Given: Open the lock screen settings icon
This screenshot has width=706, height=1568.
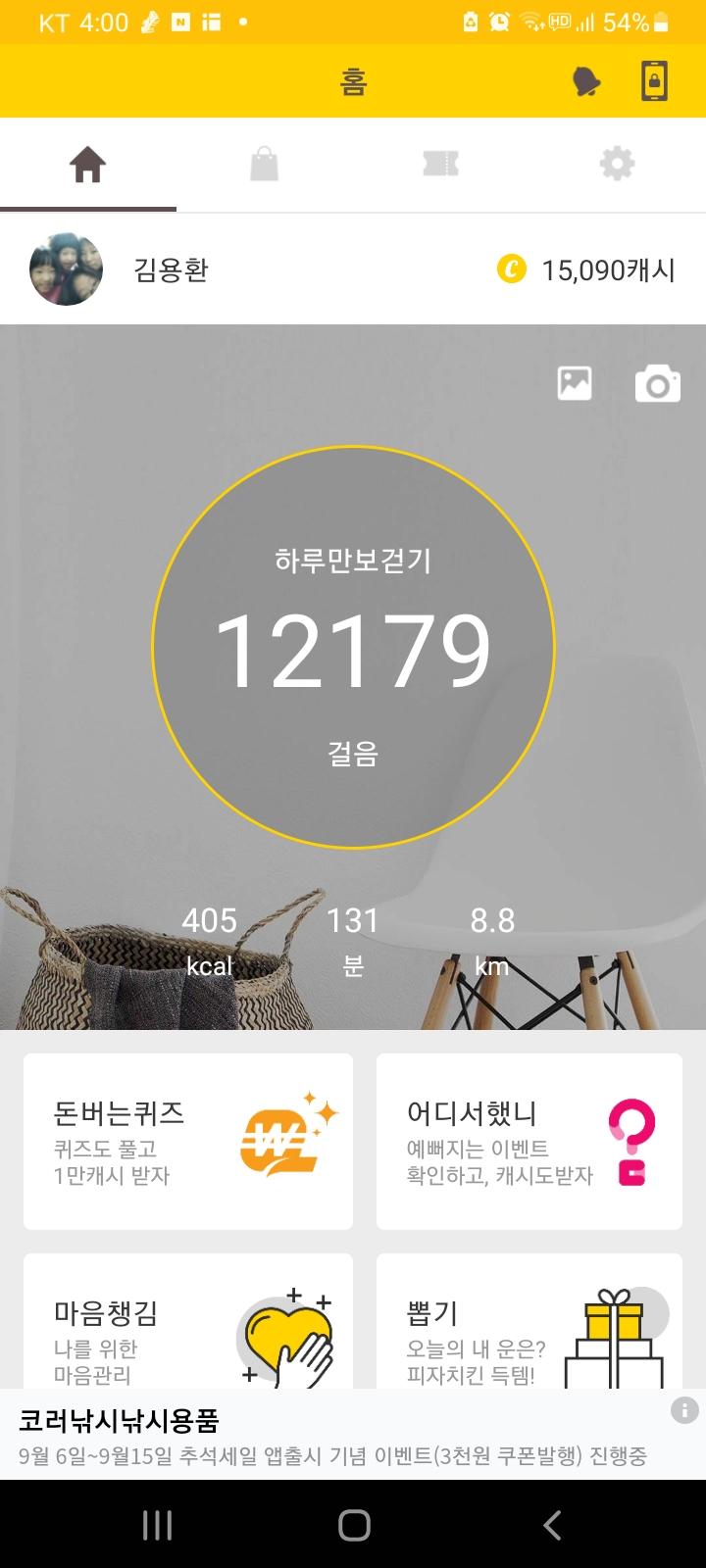Looking at the screenshot, I should (654, 82).
